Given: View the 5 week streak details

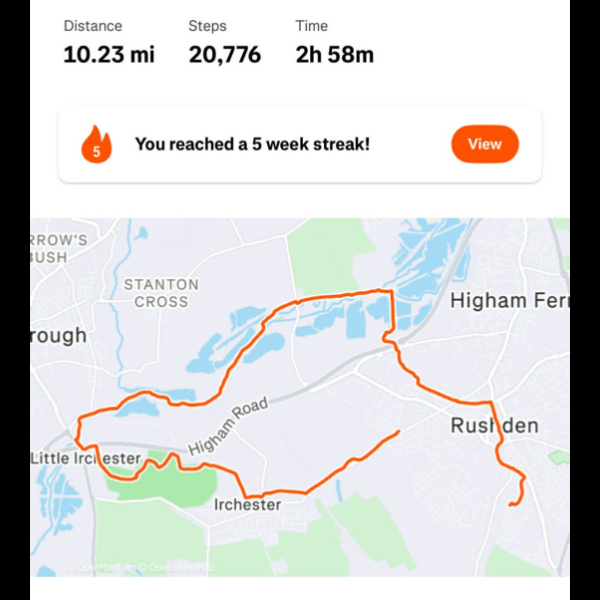Looking at the screenshot, I should coord(484,144).
